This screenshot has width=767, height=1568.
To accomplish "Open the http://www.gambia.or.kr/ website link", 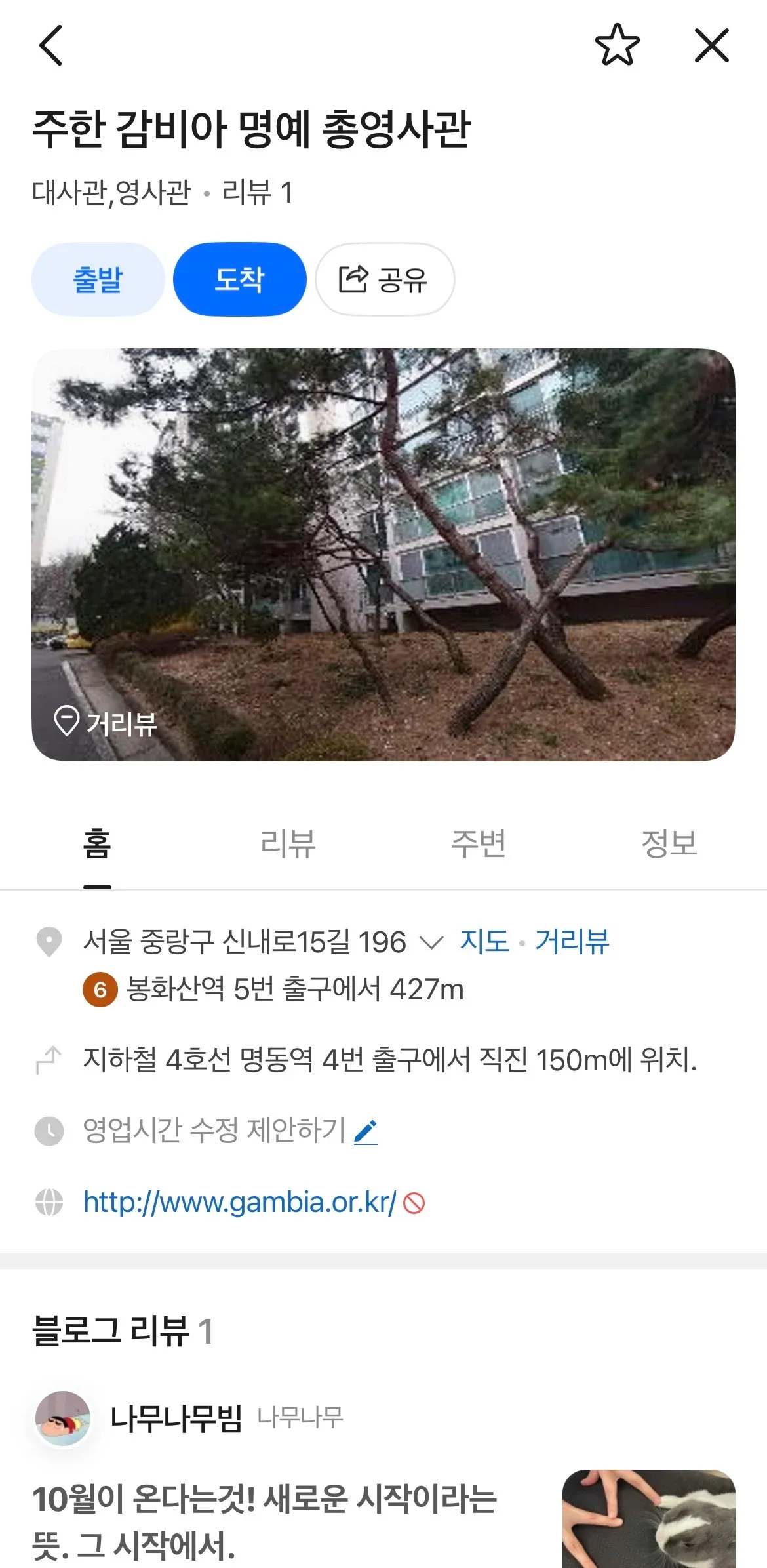I will [239, 1201].
